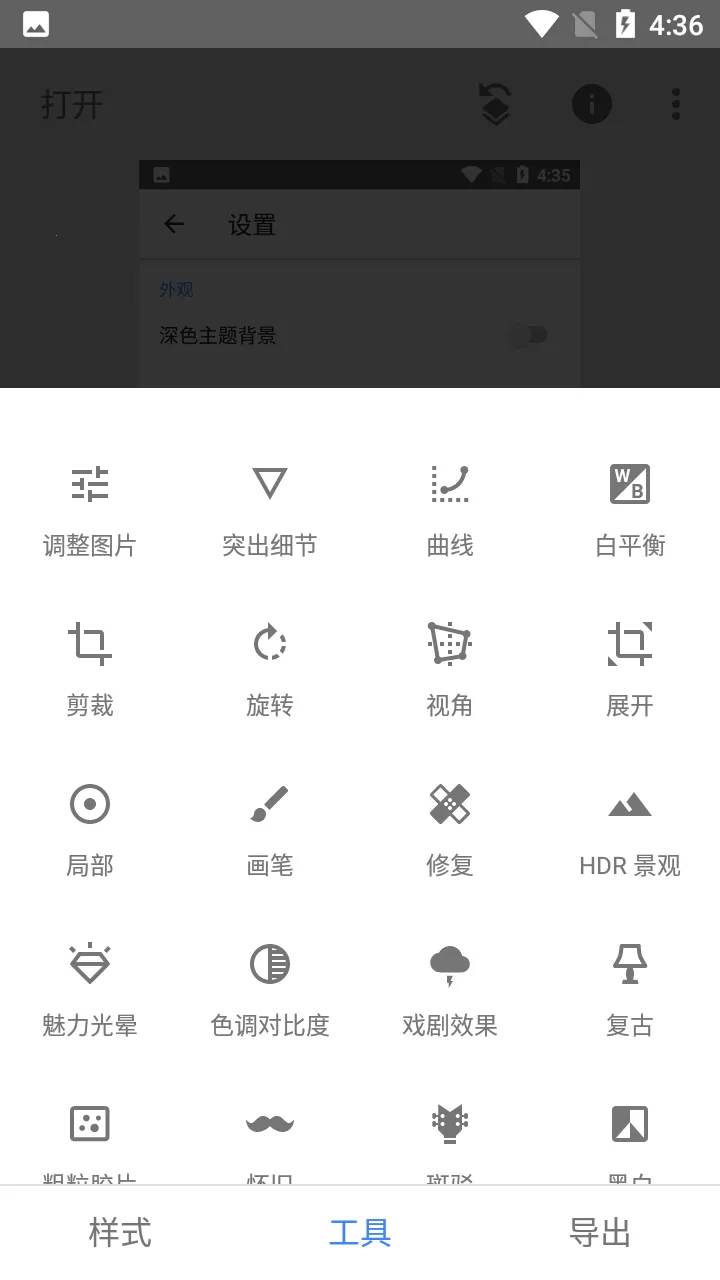Tap 打开 to open an image

pyautogui.click(x=71, y=105)
